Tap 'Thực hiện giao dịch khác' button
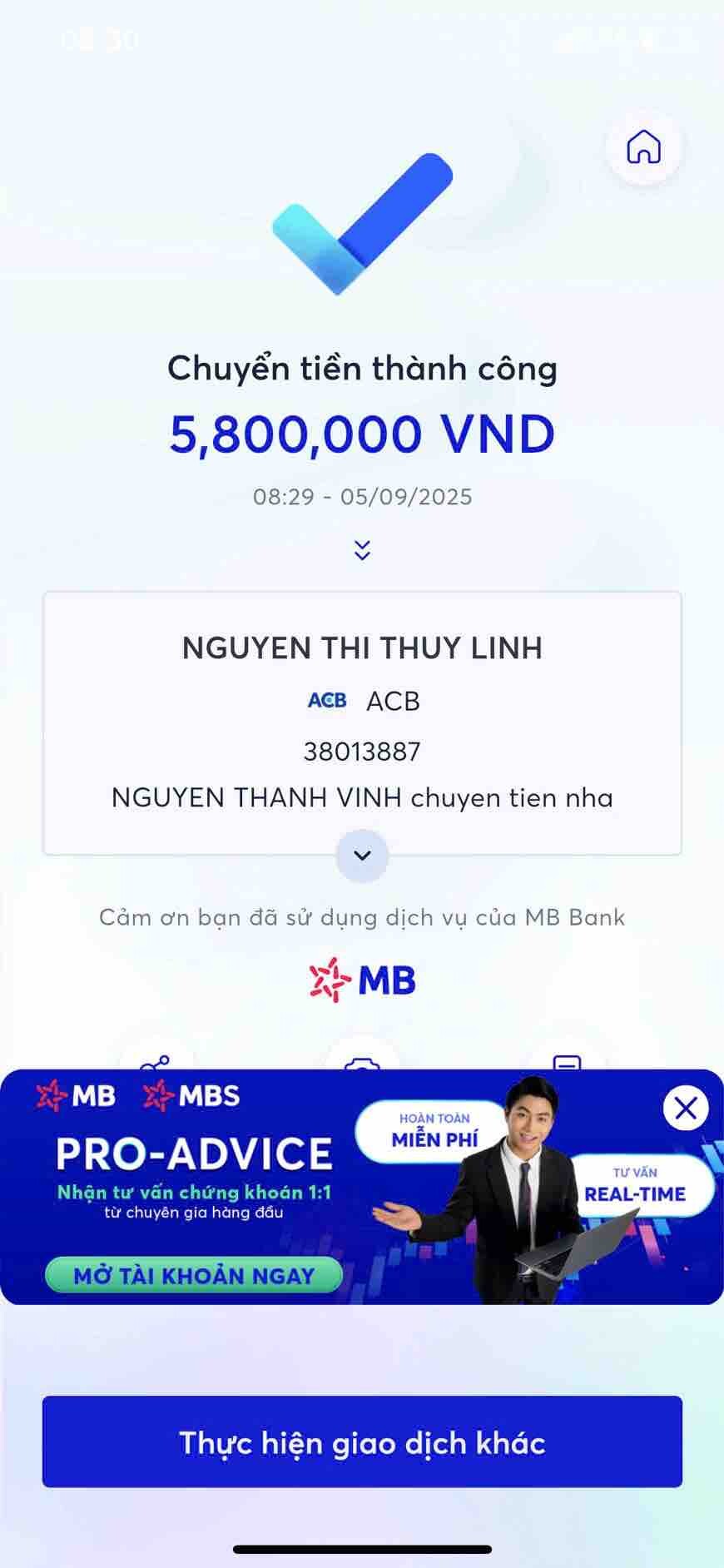This screenshot has height=1568, width=724. [x=362, y=1442]
